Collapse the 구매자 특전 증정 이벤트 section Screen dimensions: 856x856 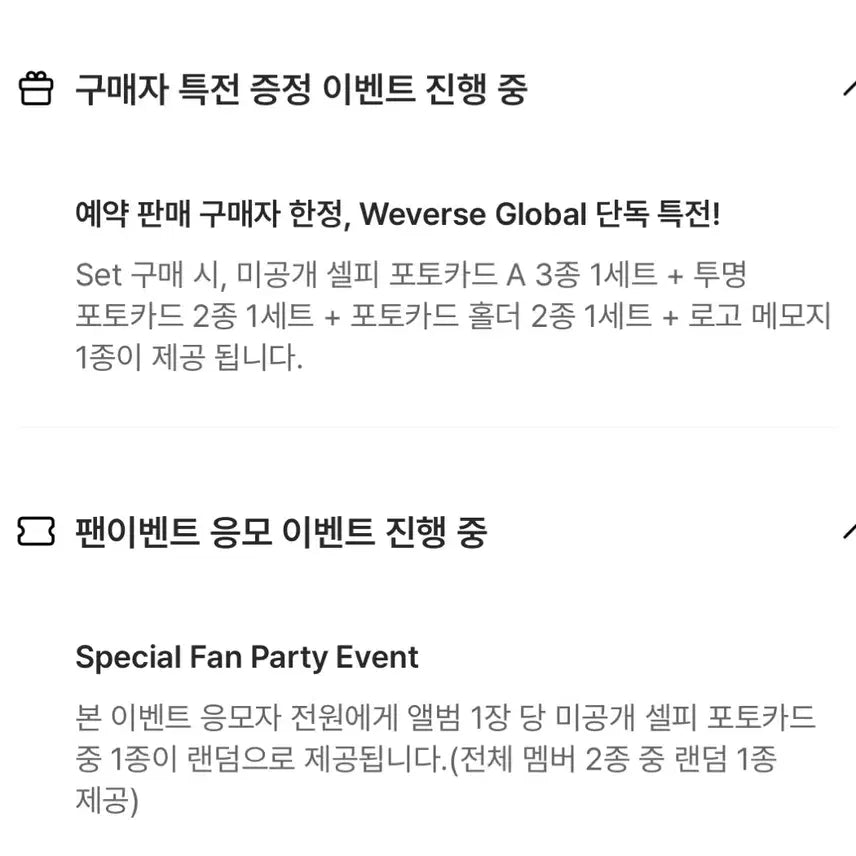click(847, 88)
